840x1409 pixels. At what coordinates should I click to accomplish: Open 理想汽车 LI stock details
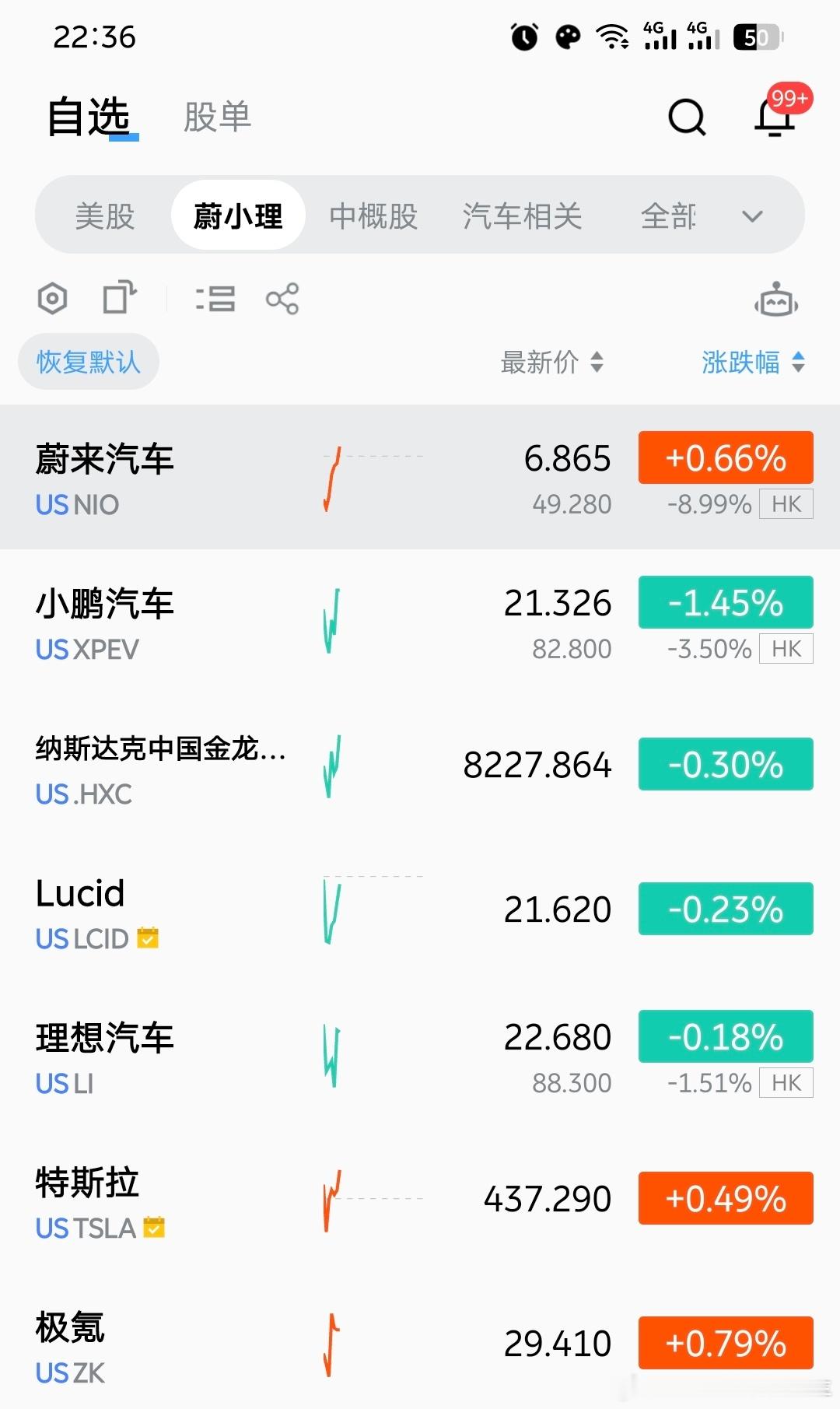(420, 1056)
